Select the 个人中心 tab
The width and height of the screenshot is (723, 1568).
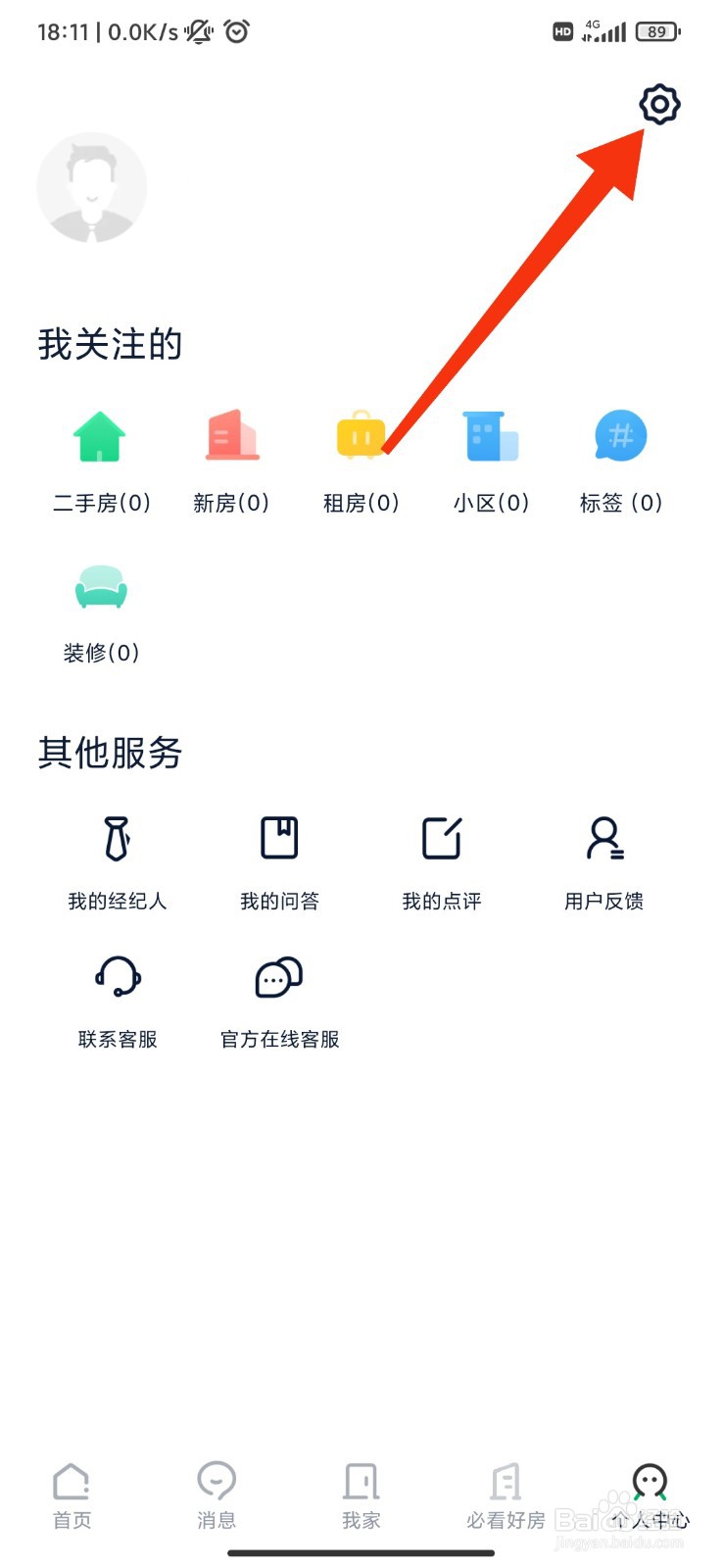point(651,1496)
